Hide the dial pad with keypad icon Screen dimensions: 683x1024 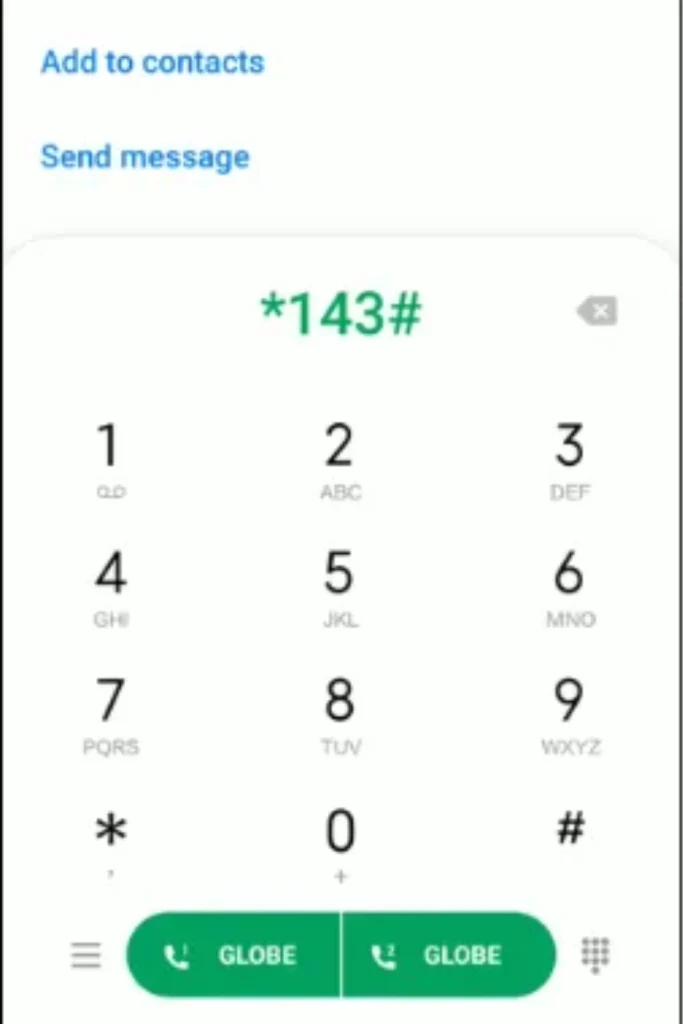click(x=596, y=955)
